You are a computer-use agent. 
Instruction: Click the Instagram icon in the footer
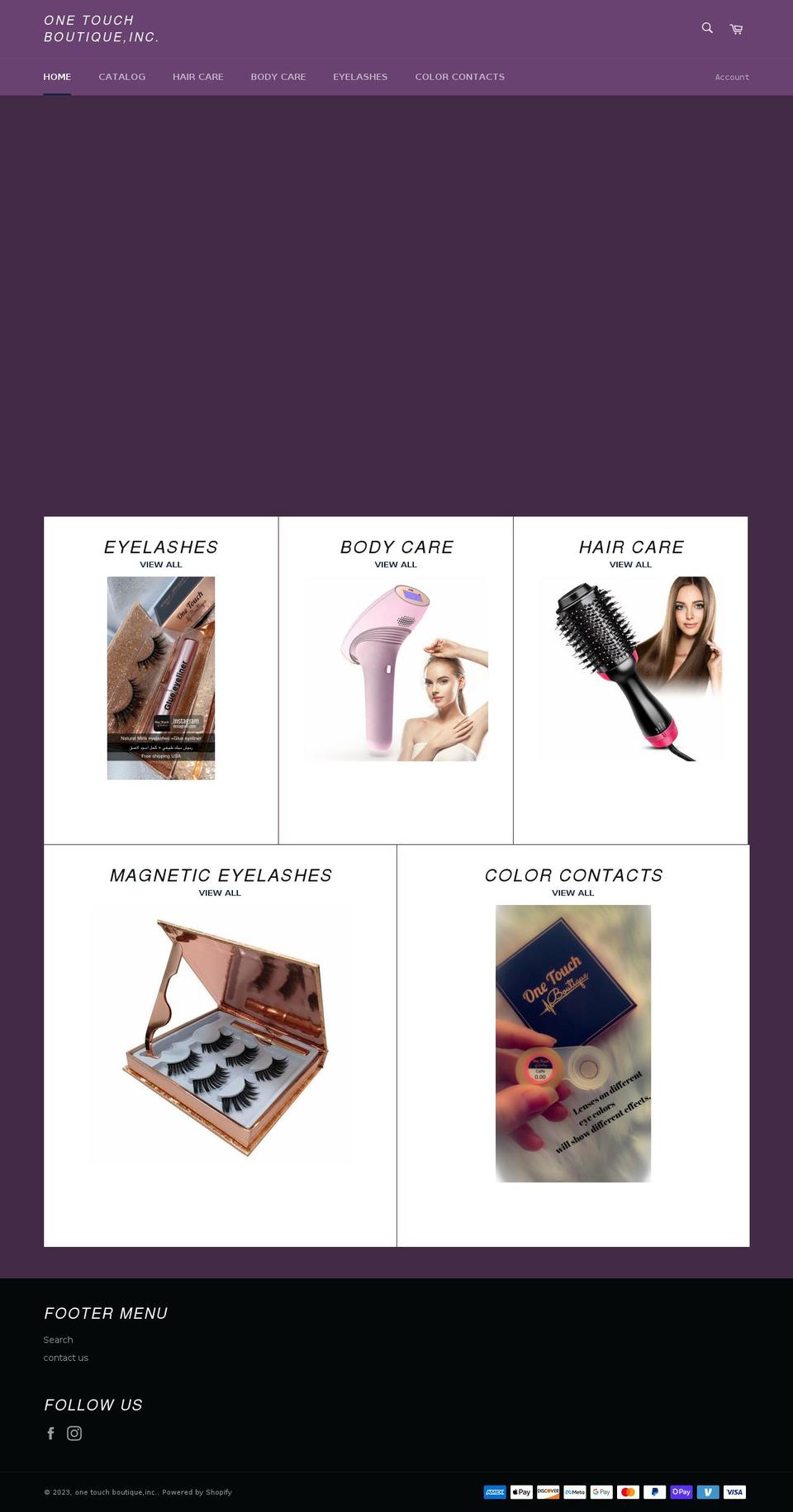click(74, 1434)
